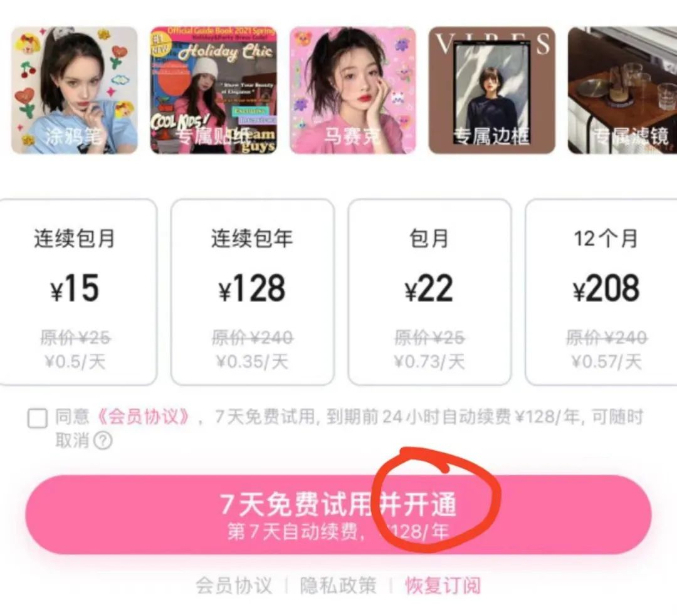Tap the help question mark after 取消

click(102, 441)
